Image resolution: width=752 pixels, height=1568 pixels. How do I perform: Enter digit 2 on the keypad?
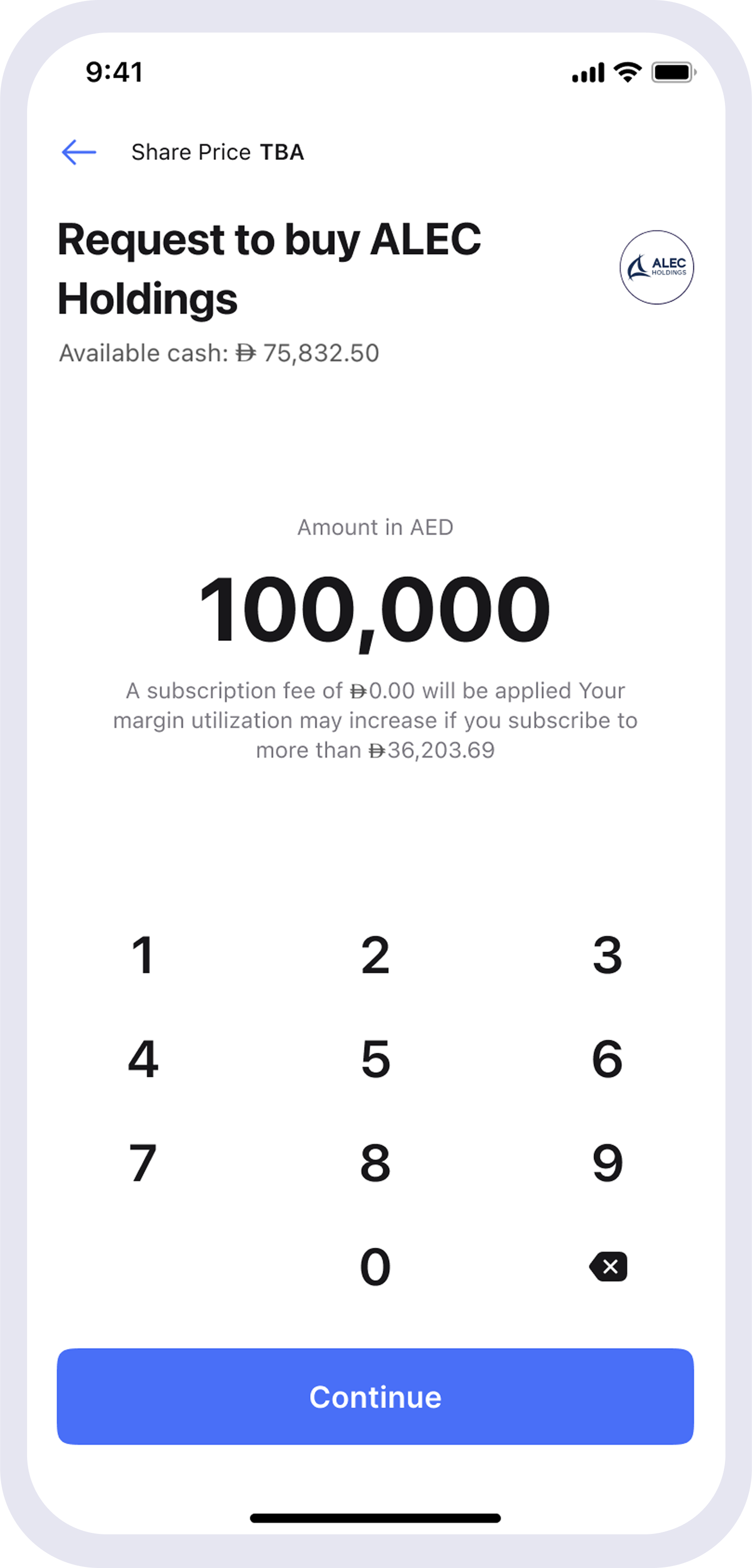tap(375, 955)
